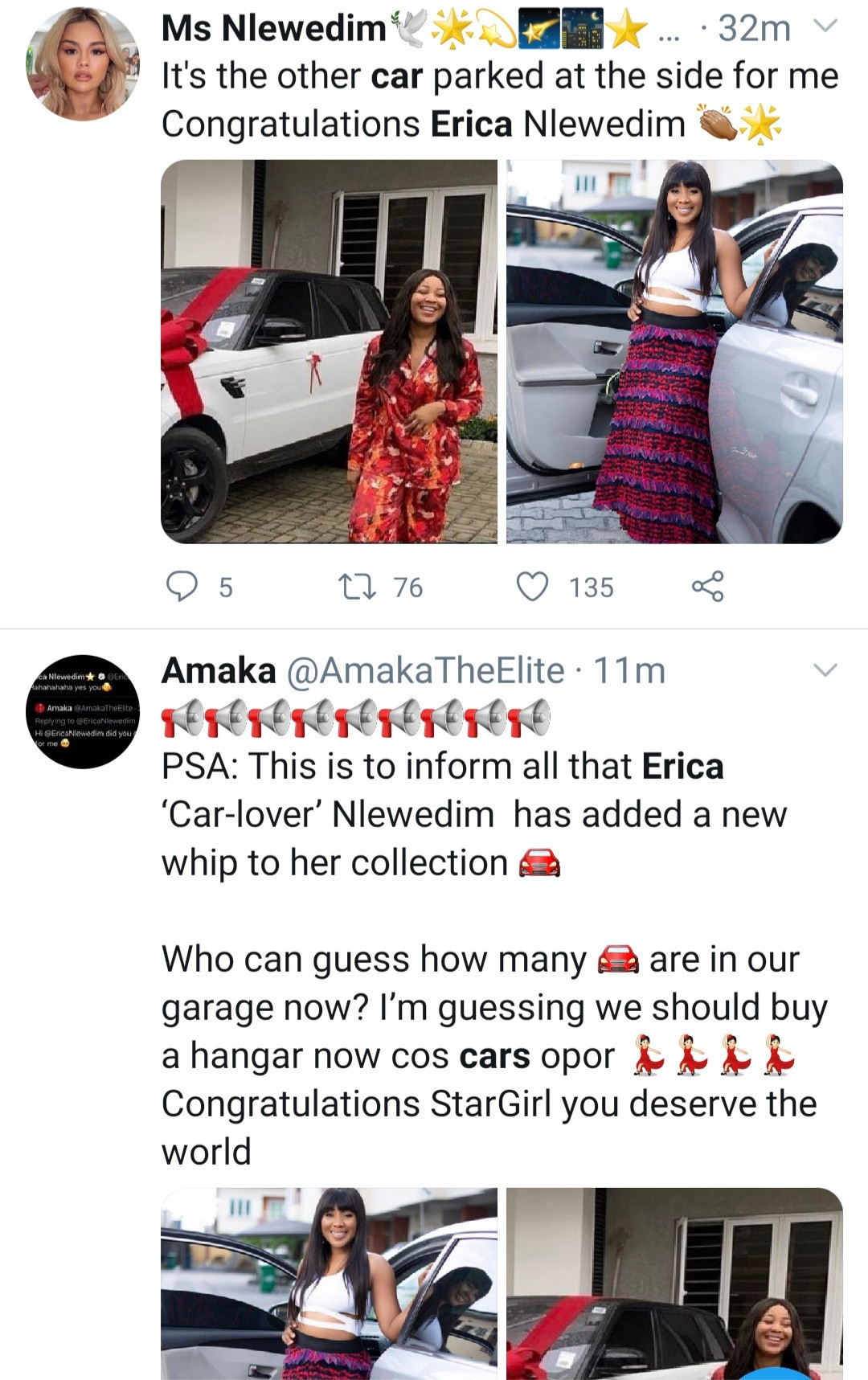View first photo in Amaka's tweet
Screen dimensions: 868x1380
(x=329, y=1284)
